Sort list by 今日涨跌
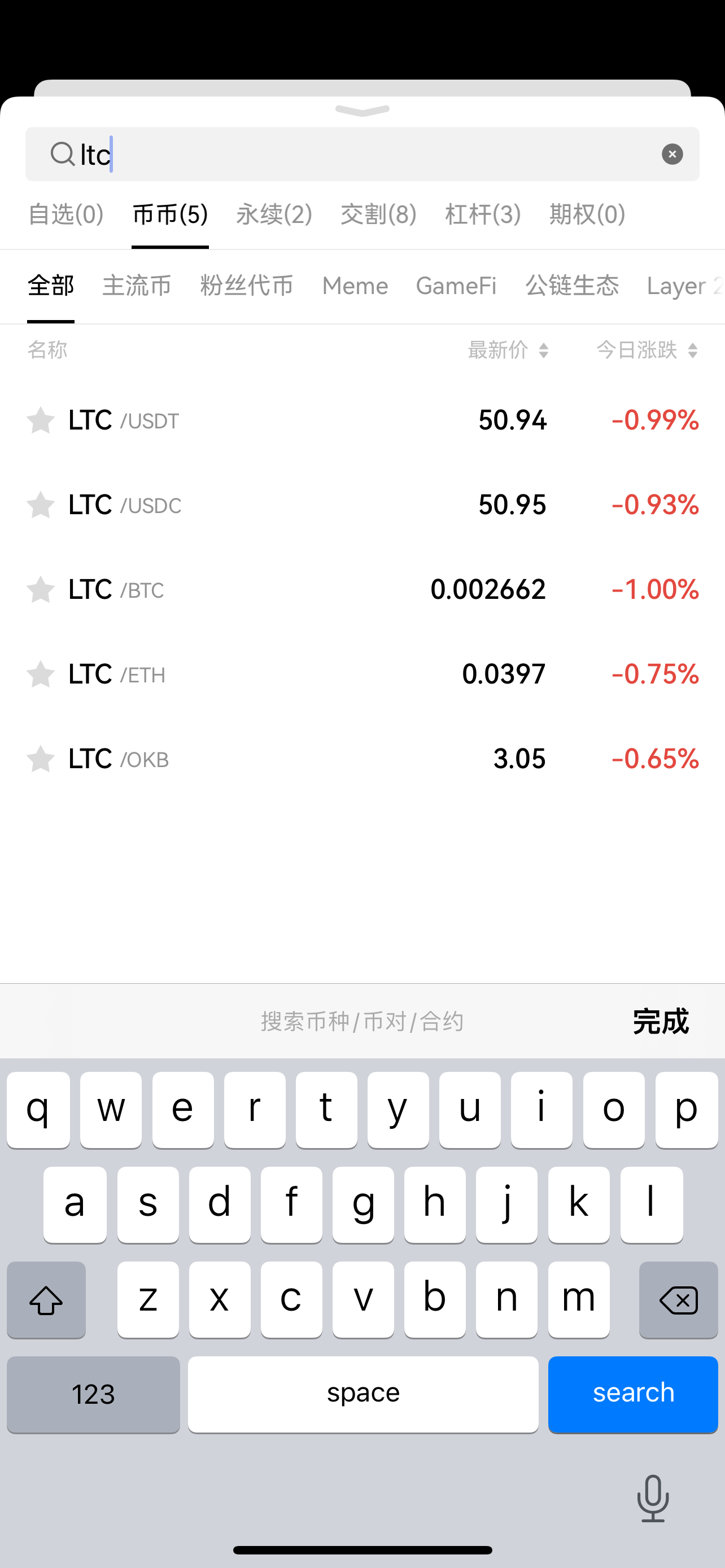725x1568 pixels. (647, 350)
